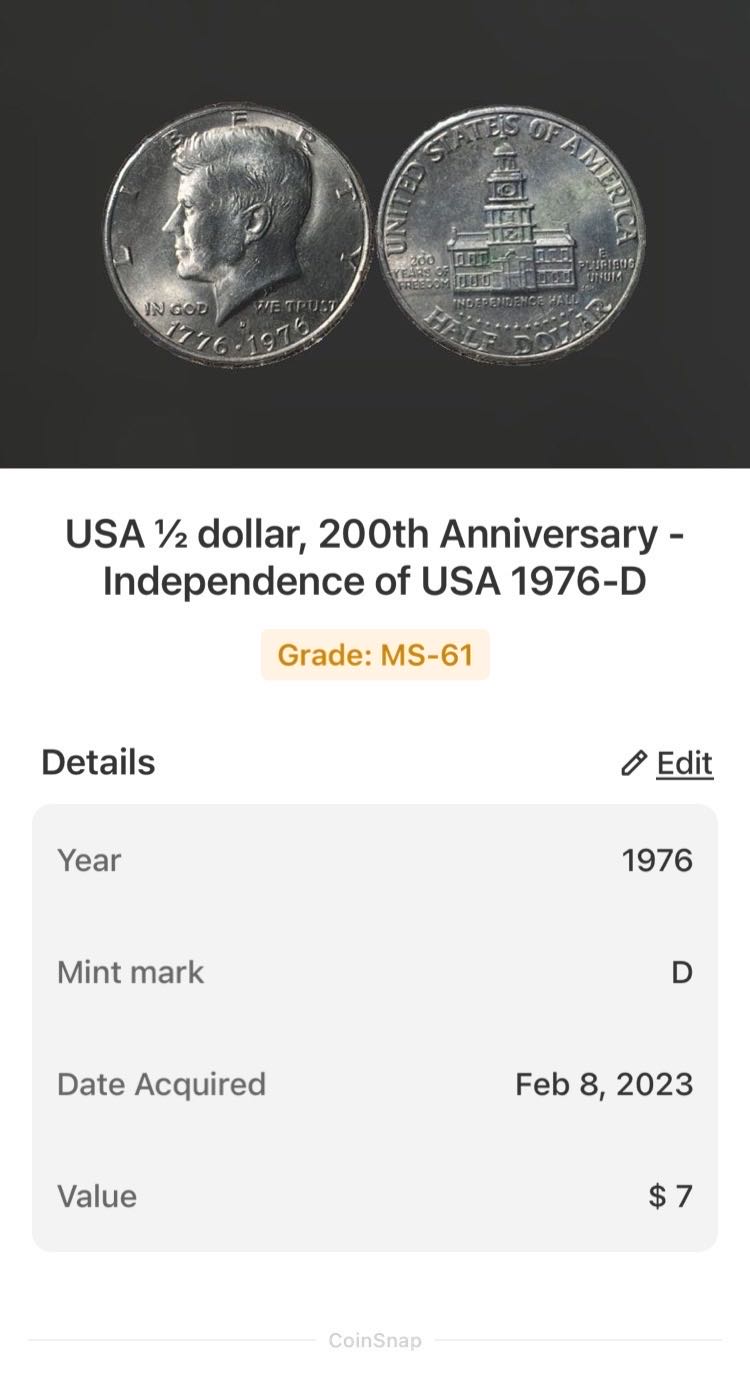The image size is (750, 1388).
Task: Click the underlined Edit link
Action: (x=683, y=763)
